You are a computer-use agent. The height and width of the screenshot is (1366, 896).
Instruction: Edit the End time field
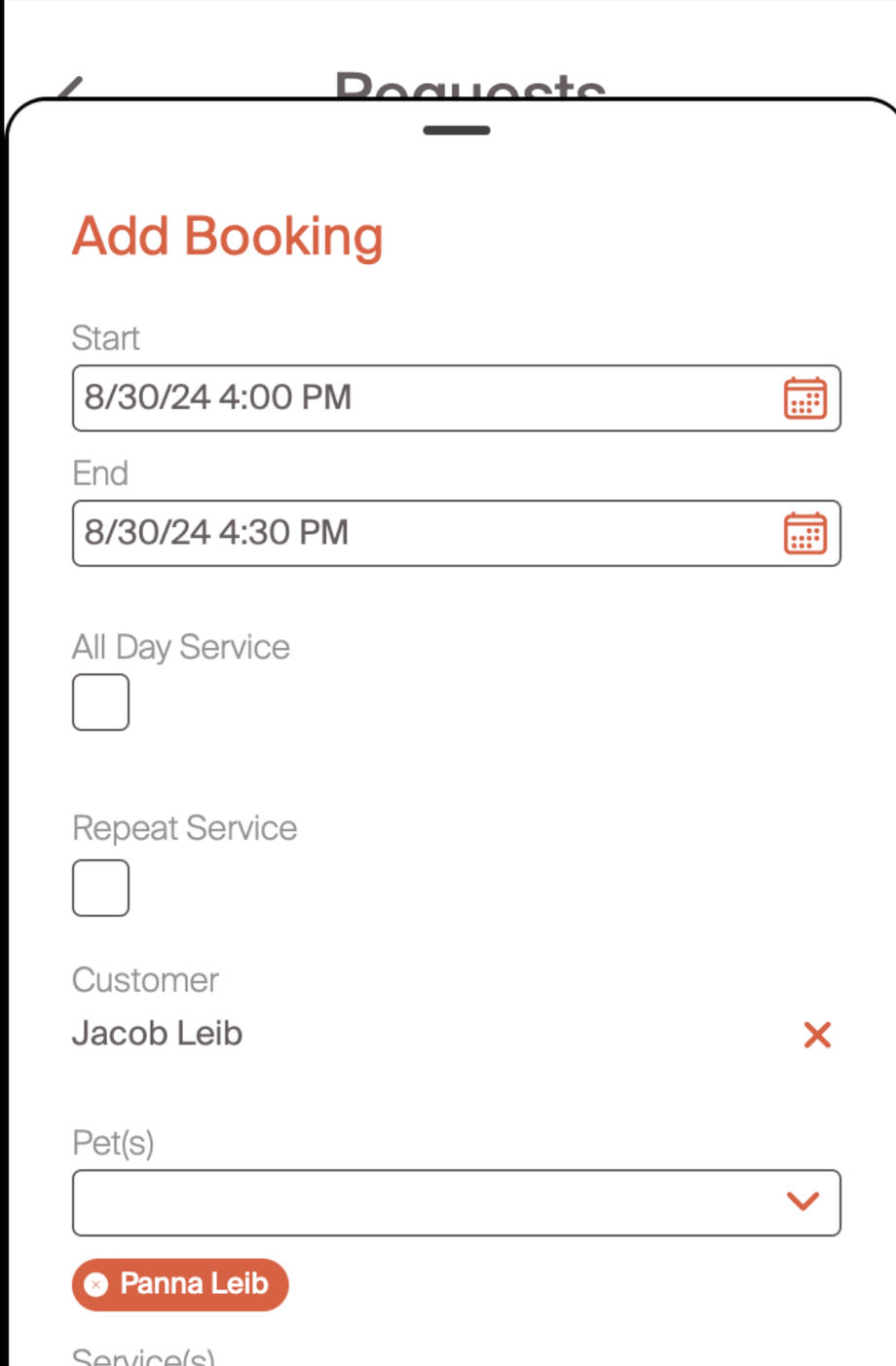419,534
